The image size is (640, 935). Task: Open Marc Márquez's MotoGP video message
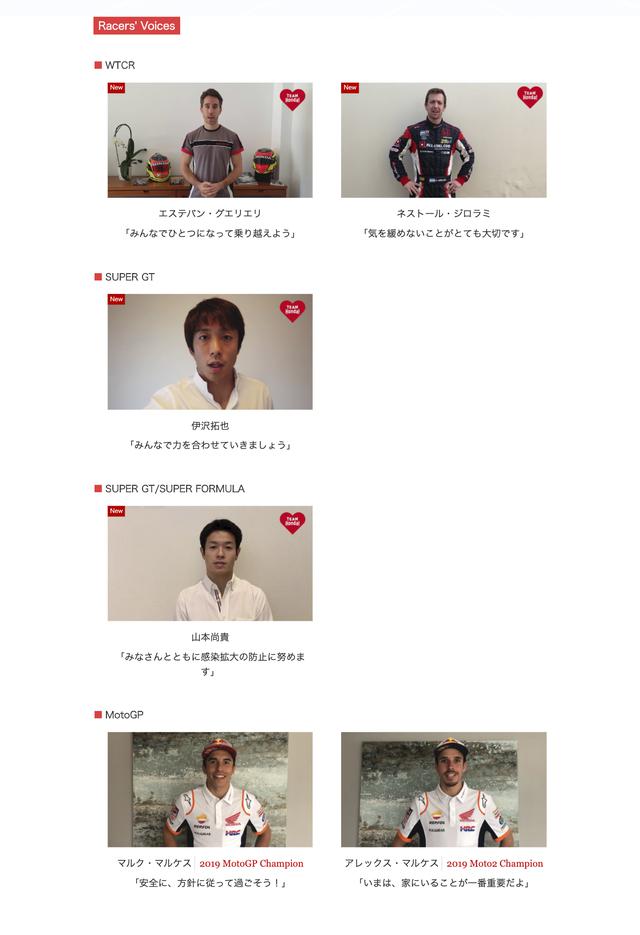tap(210, 790)
